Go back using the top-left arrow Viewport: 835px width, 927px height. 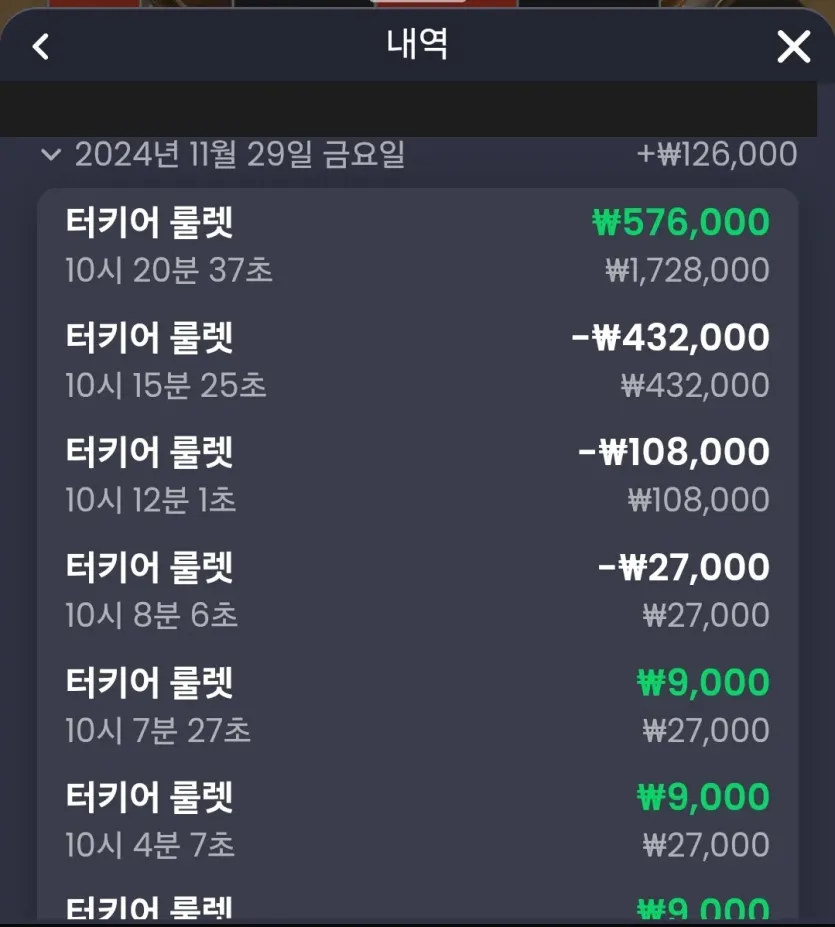point(41,46)
